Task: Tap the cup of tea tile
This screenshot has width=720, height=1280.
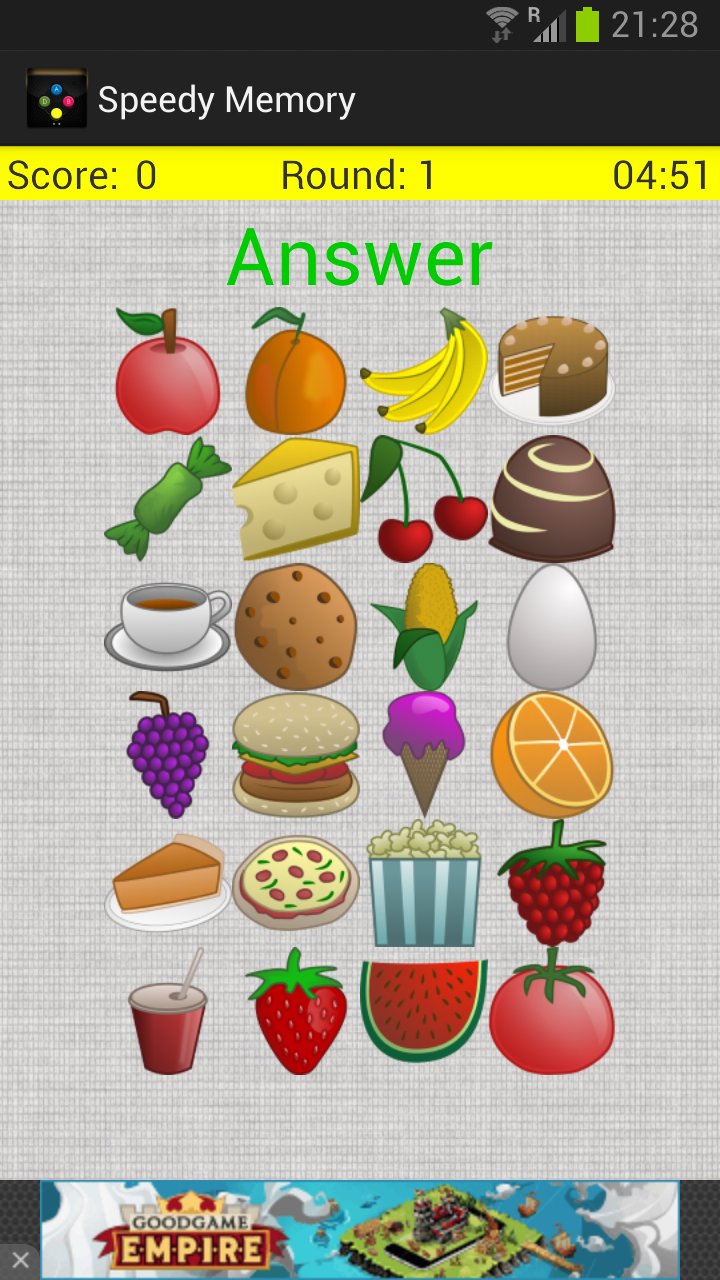Action: tap(167, 626)
